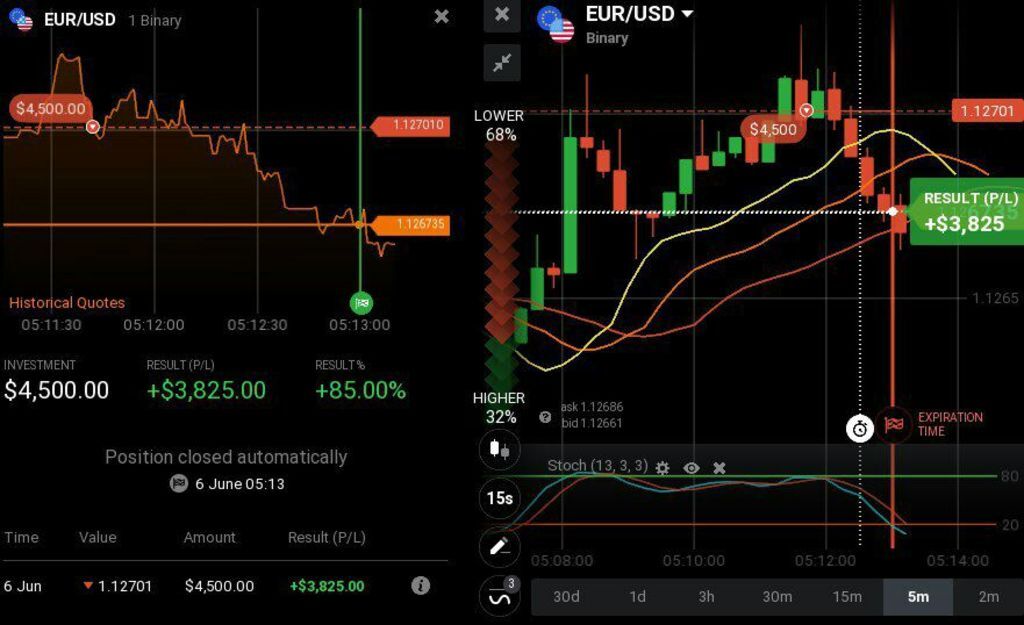Open Historical Quotes
This screenshot has width=1024, height=625.
[67, 302]
